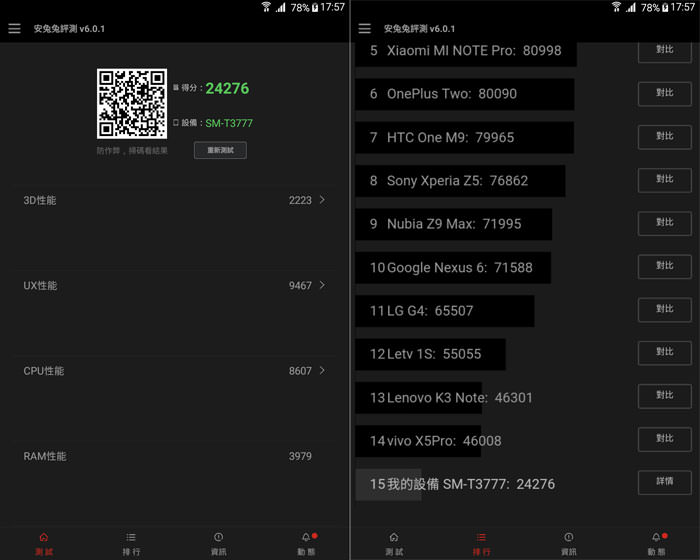Compare with LG G4
This screenshot has width=700, height=560.
[x=664, y=309]
